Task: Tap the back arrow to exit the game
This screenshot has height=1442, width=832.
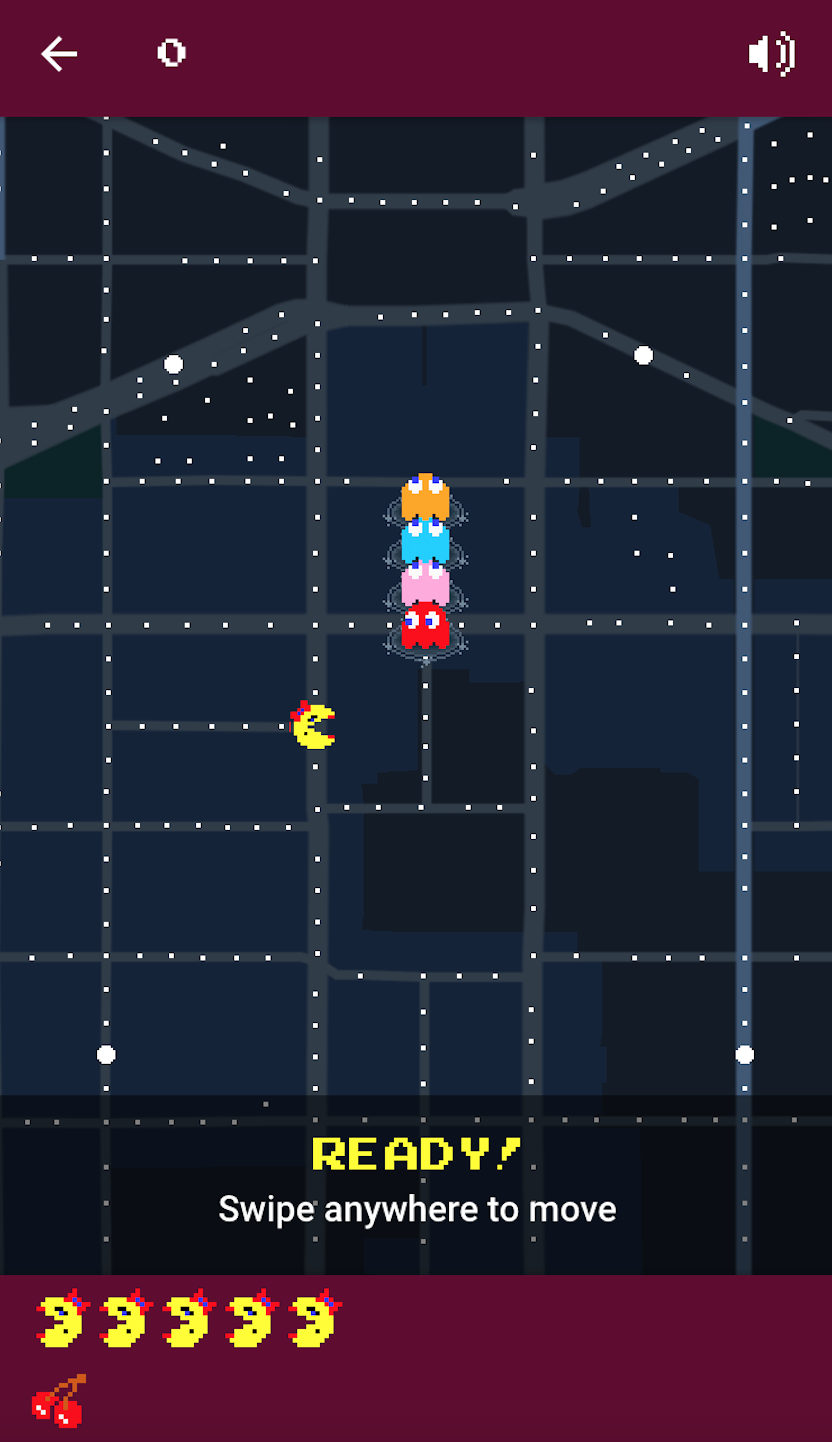Action: pos(59,54)
